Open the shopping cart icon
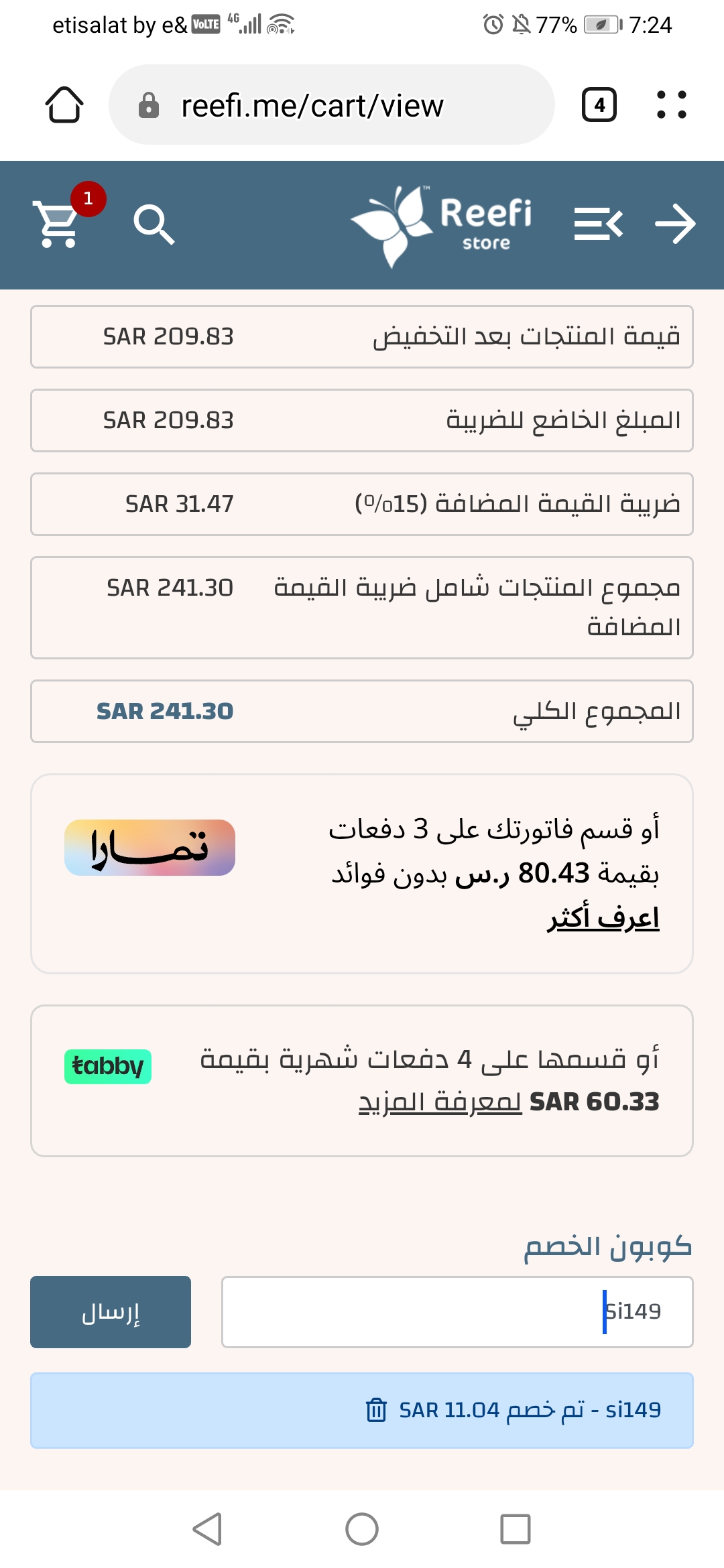Screen dimensions: 724x1568 (x=59, y=223)
